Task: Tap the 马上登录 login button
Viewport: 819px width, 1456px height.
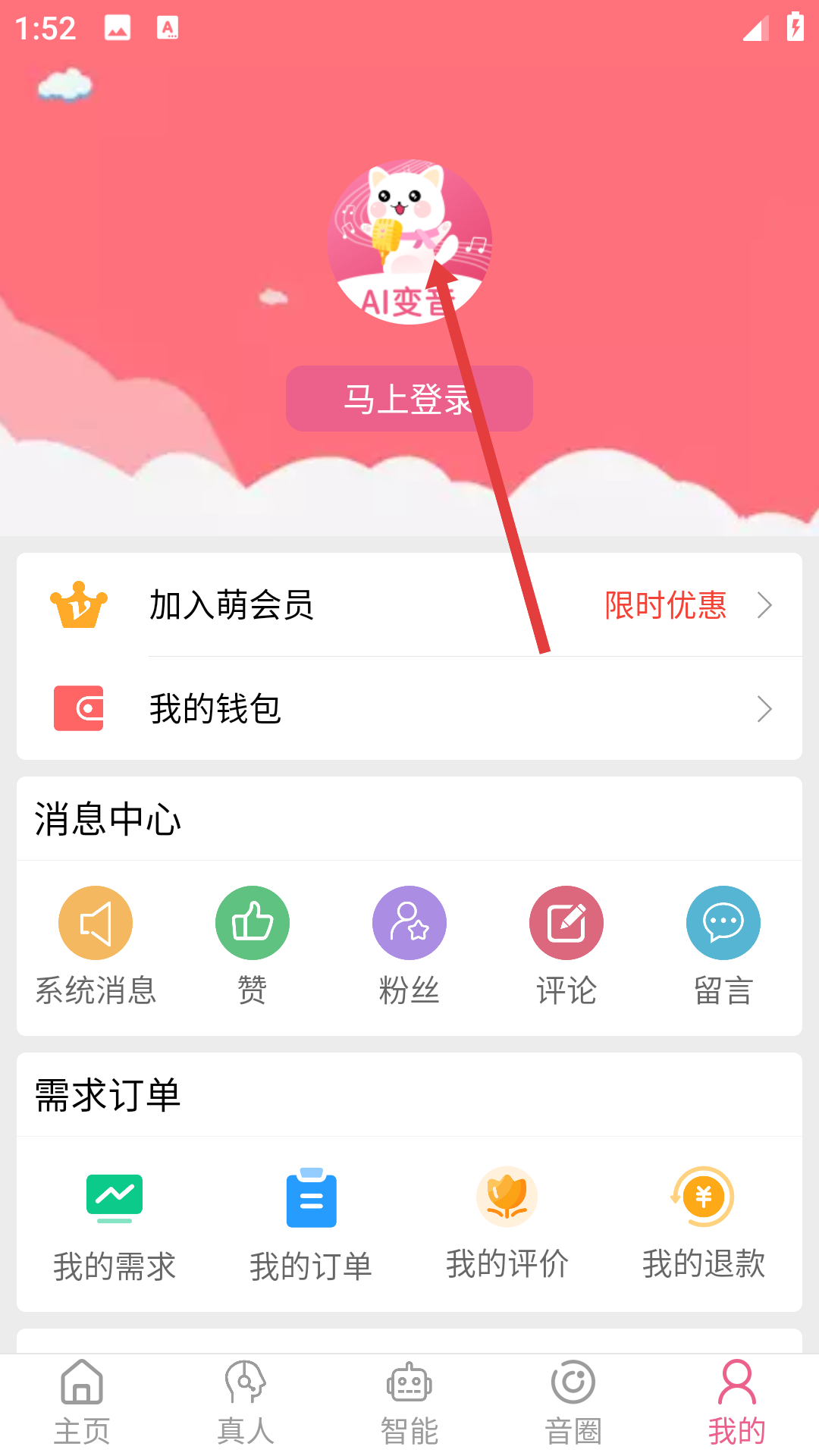Action: point(409,399)
